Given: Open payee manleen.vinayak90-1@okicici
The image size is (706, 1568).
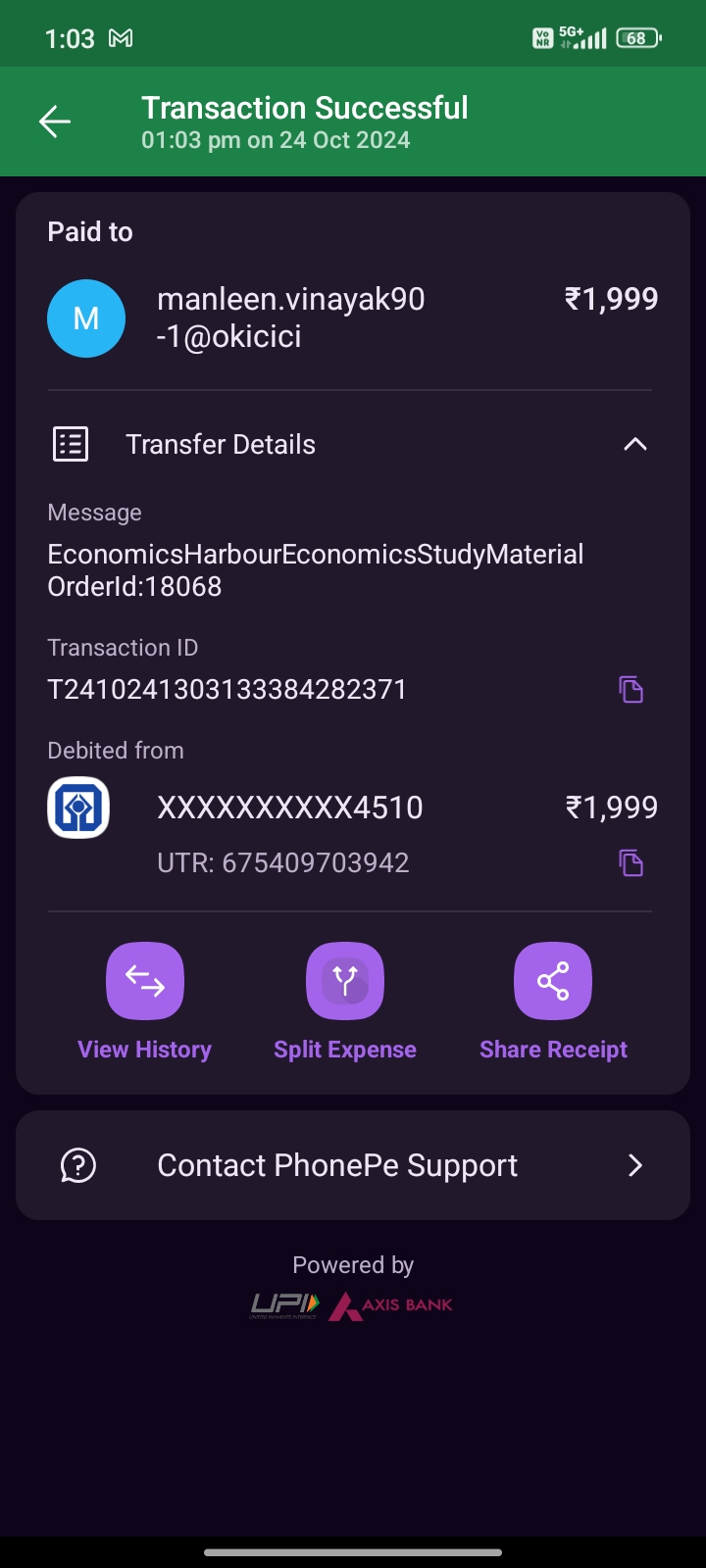Looking at the screenshot, I should click(x=290, y=318).
